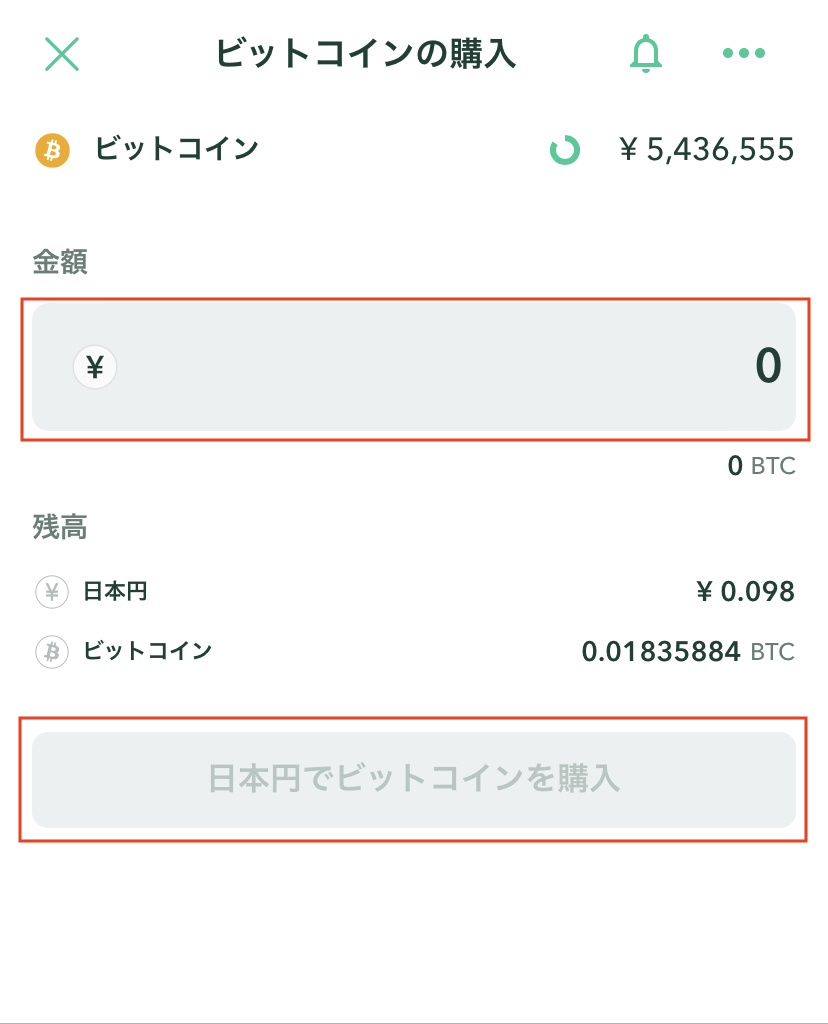Tap the yen icon inside the amount field
The image size is (828, 1024).
click(x=94, y=367)
